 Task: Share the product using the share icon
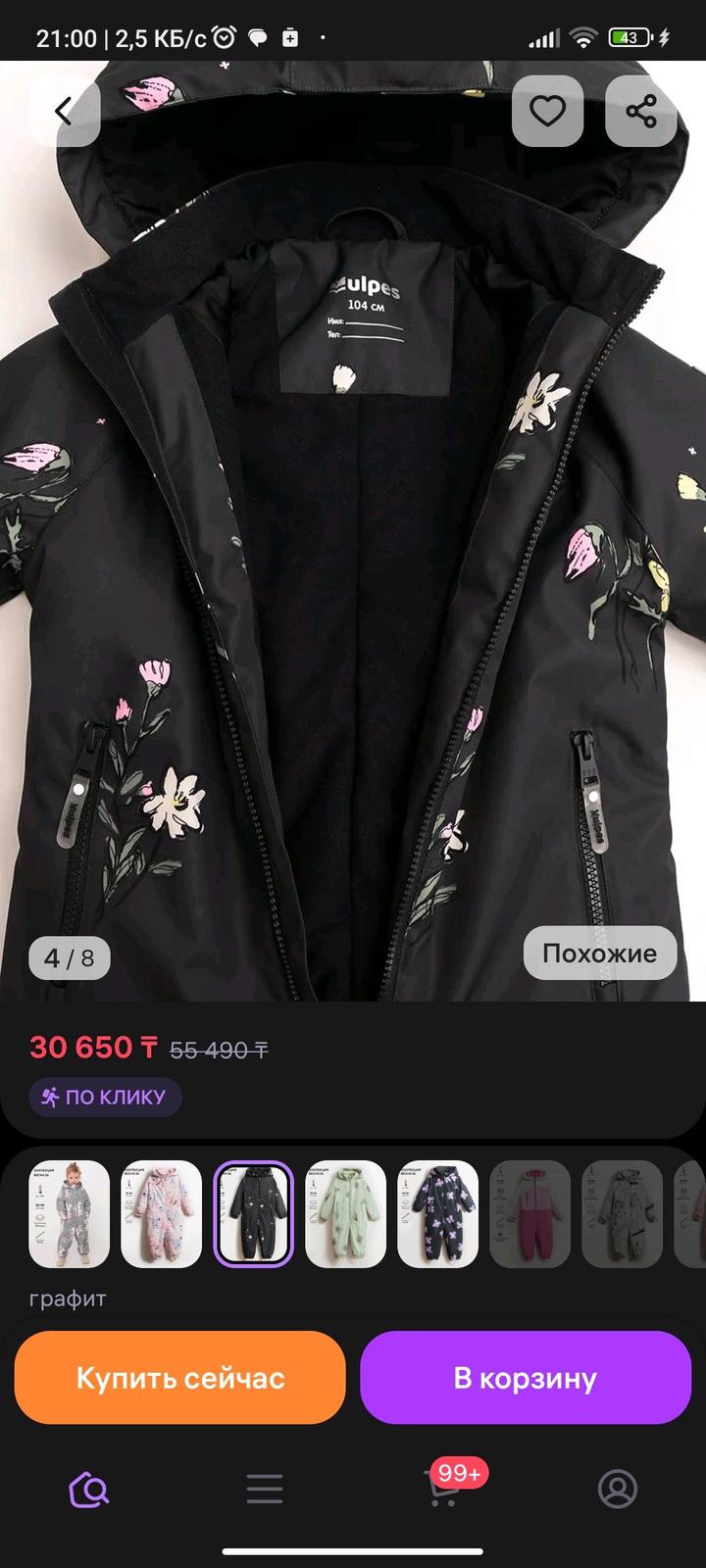[x=643, y=111]
